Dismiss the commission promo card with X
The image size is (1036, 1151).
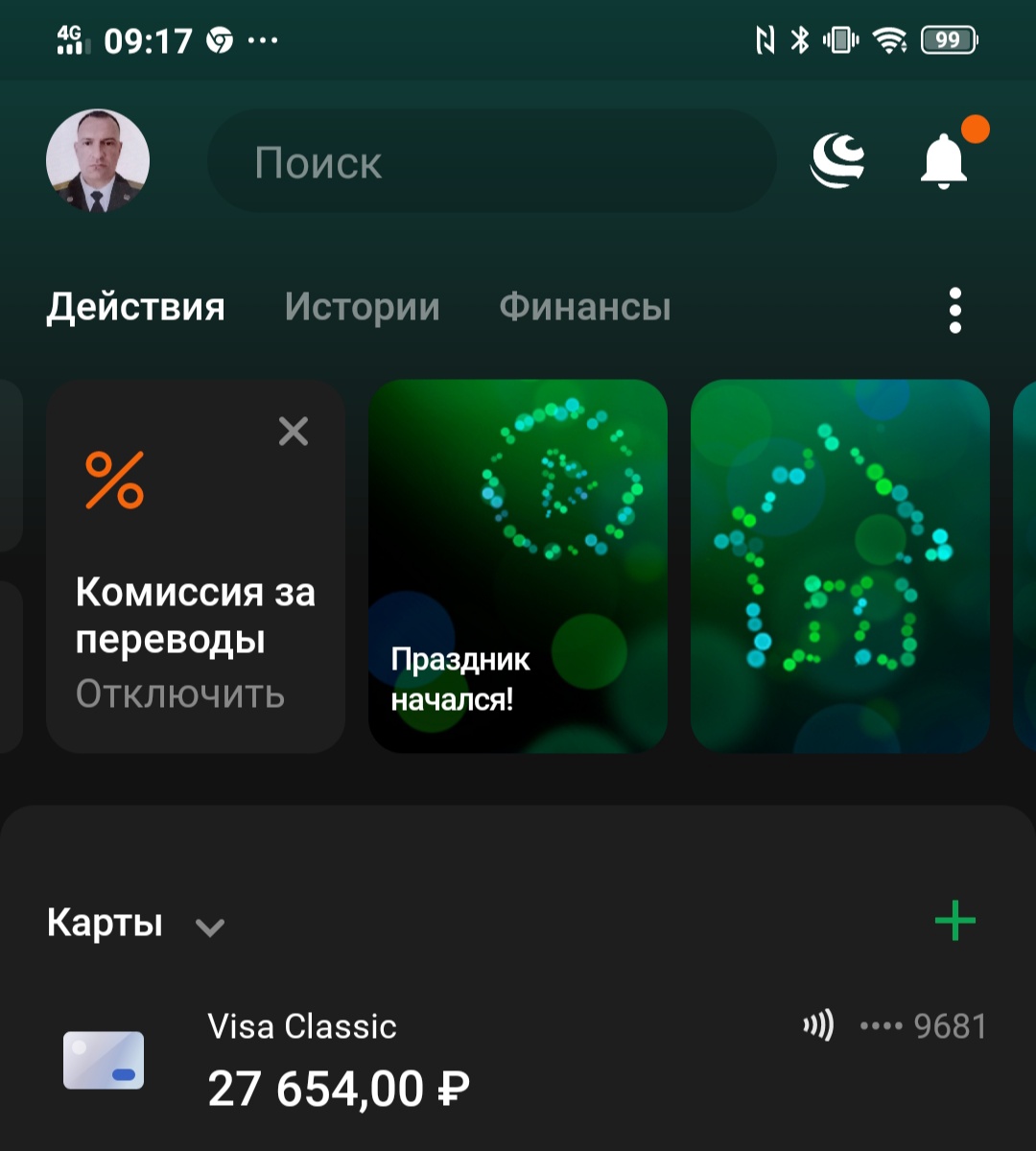coord(294,432)
